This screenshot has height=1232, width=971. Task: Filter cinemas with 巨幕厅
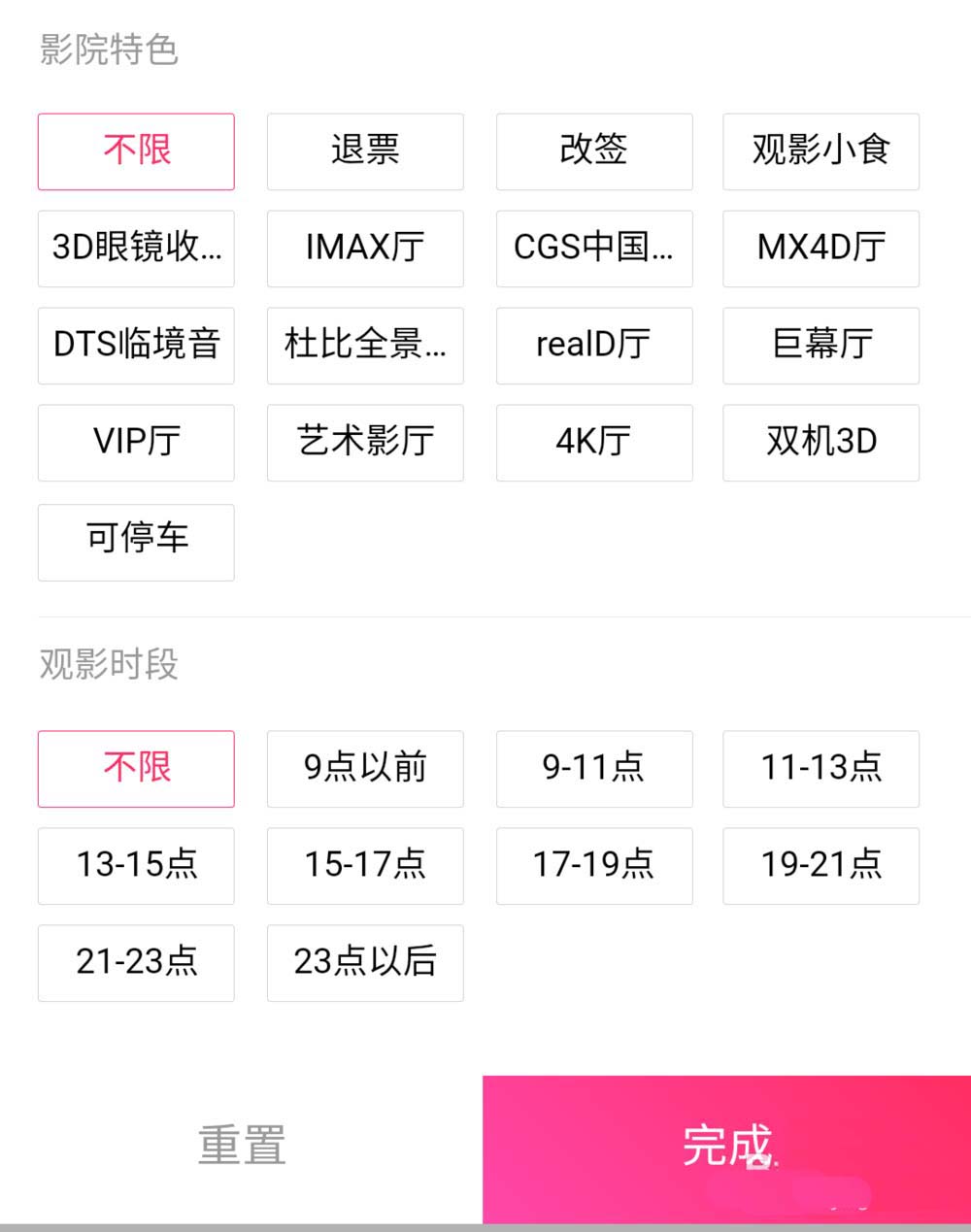tap(820, 346)
